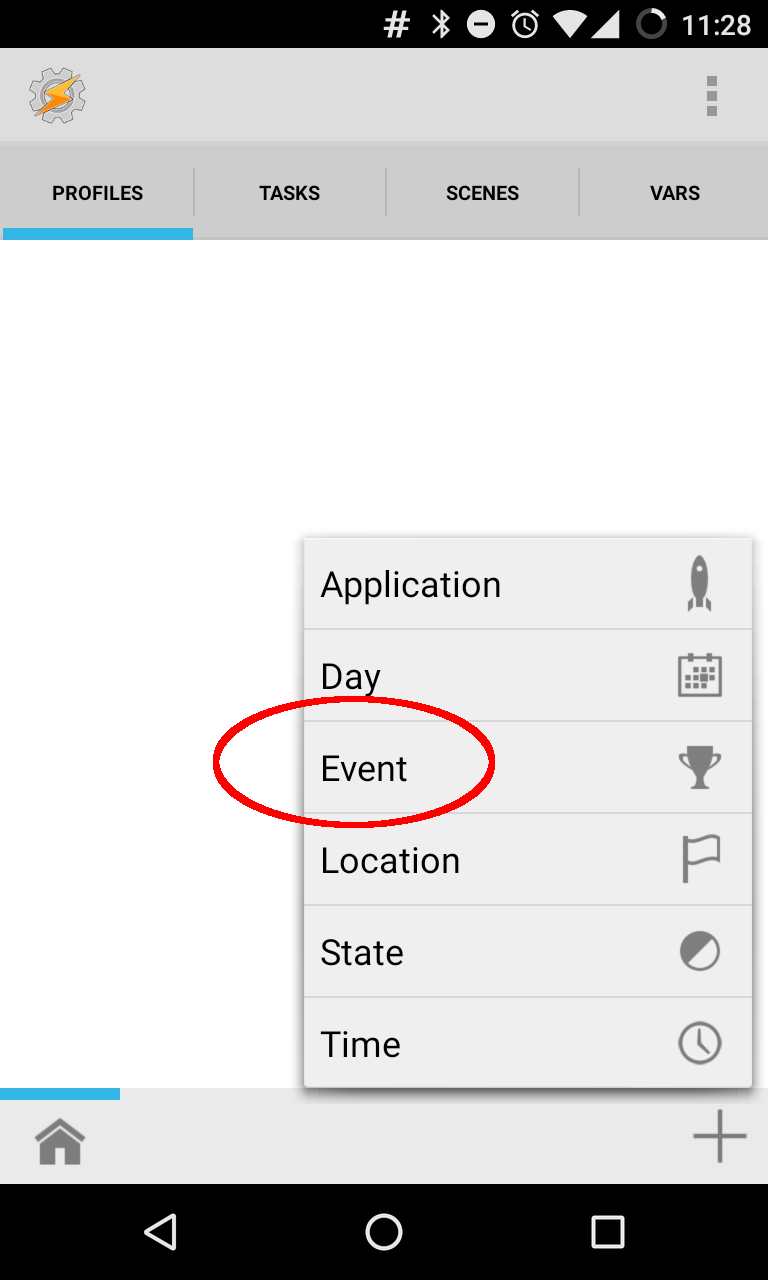This screenshot has width=768, height=1280.
Task: Tap the Tasker lightning gear icon
Action: (x=57, y=96)
